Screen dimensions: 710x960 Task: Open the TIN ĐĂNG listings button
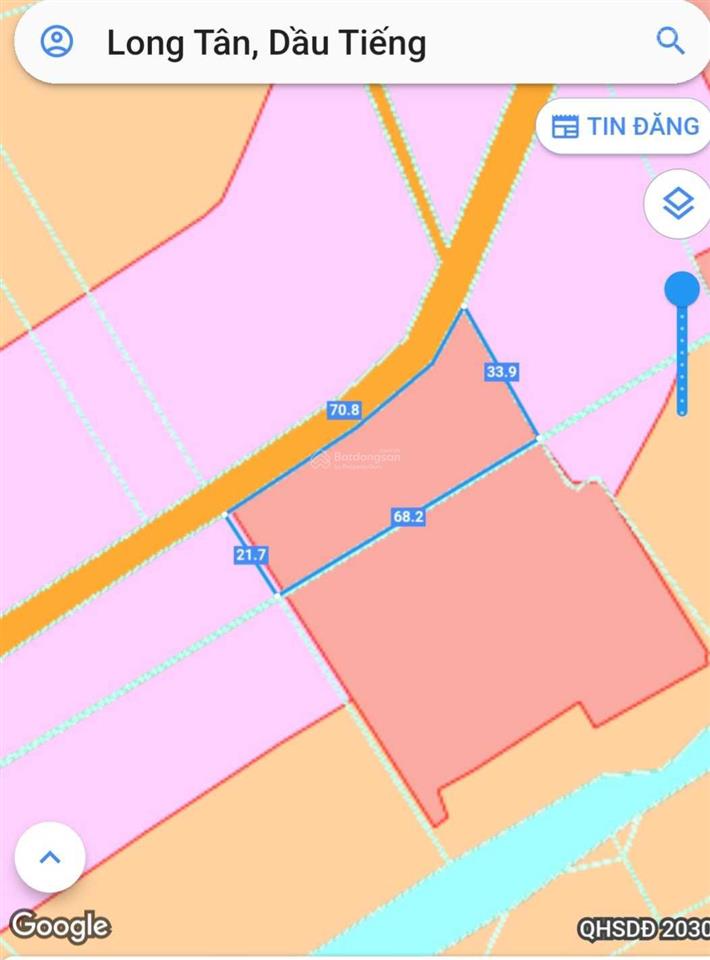coord(625,126)
